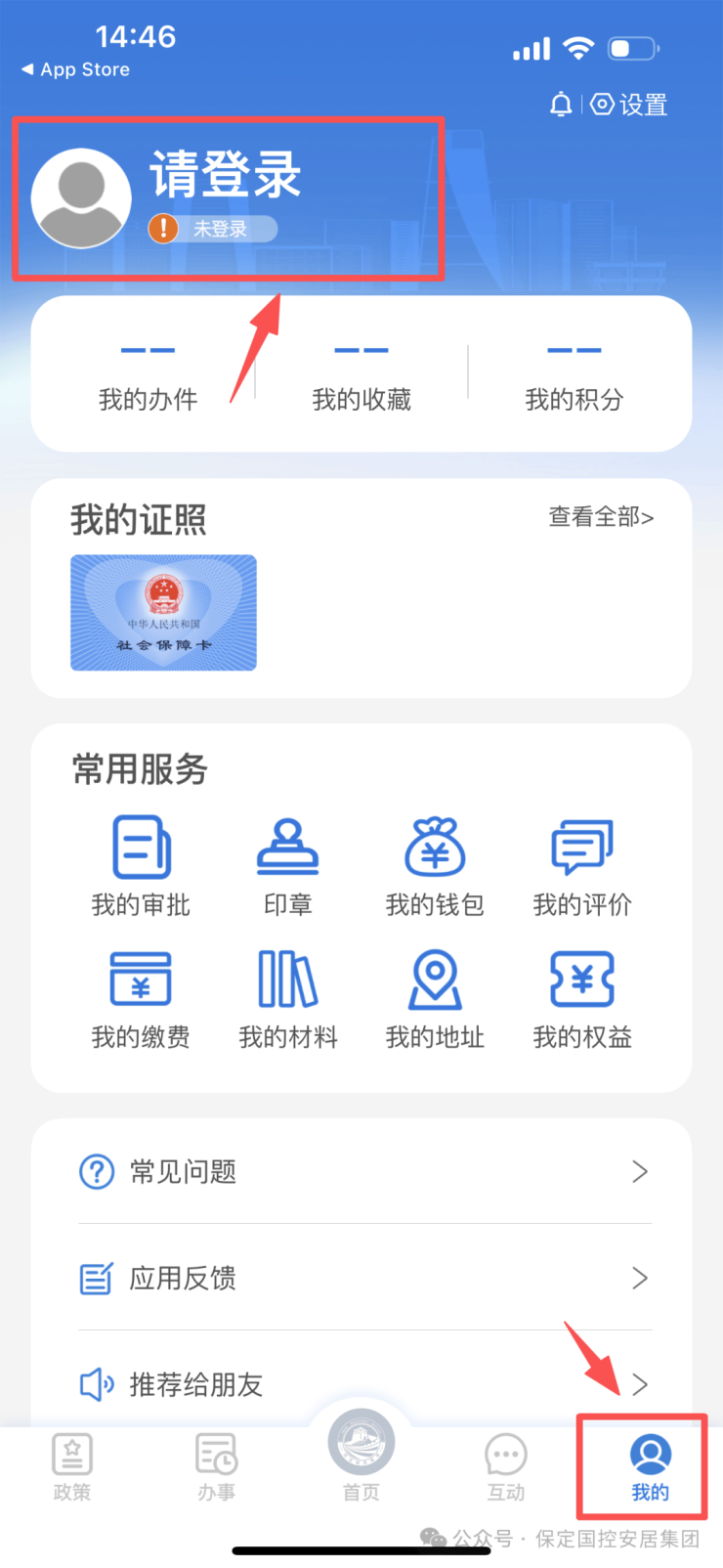Open 应用反馈 feedback row
This screenshot has width=723, height=1568.
[363, 1278]
